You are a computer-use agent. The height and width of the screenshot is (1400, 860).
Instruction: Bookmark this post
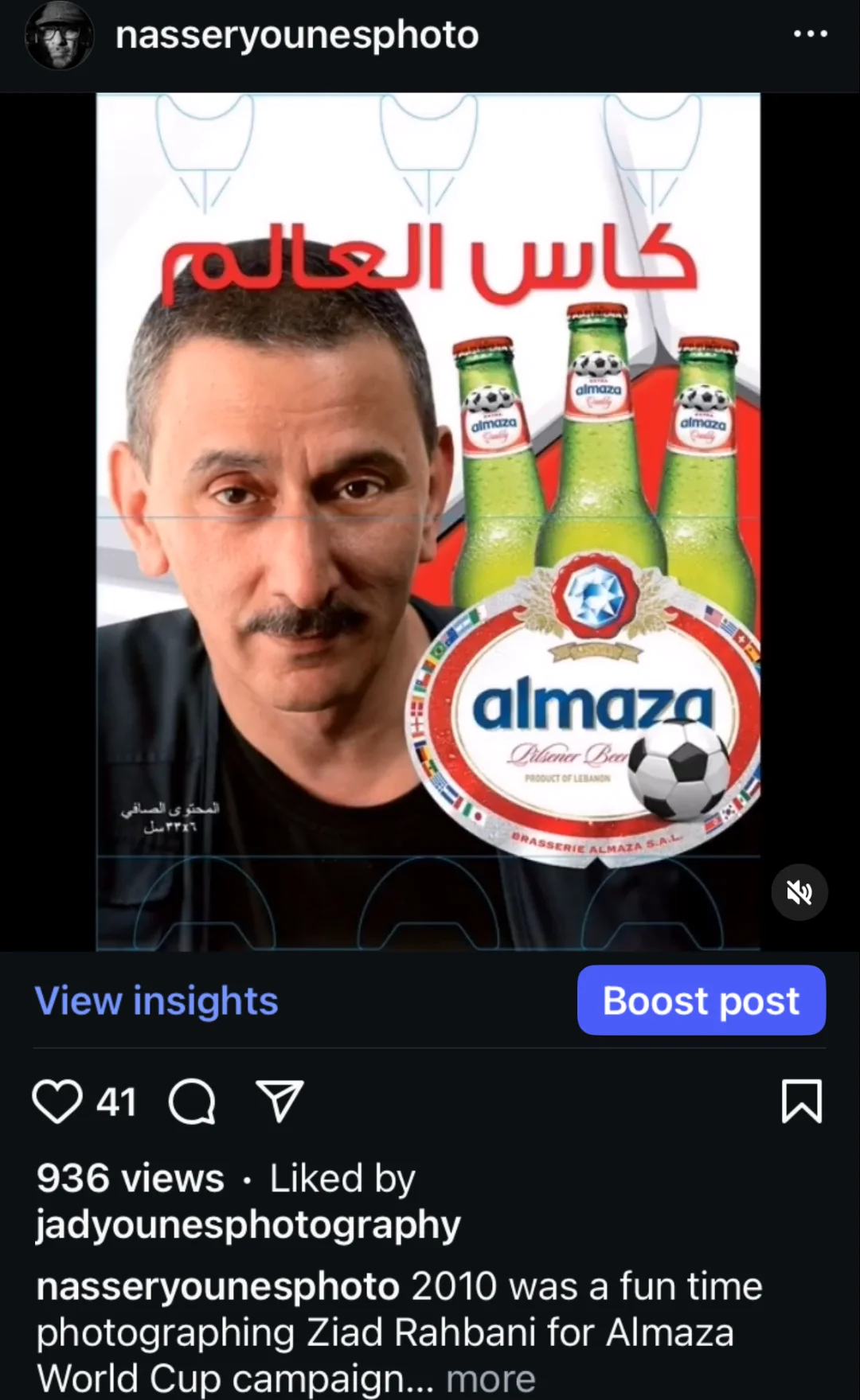tap(801, 1102)
